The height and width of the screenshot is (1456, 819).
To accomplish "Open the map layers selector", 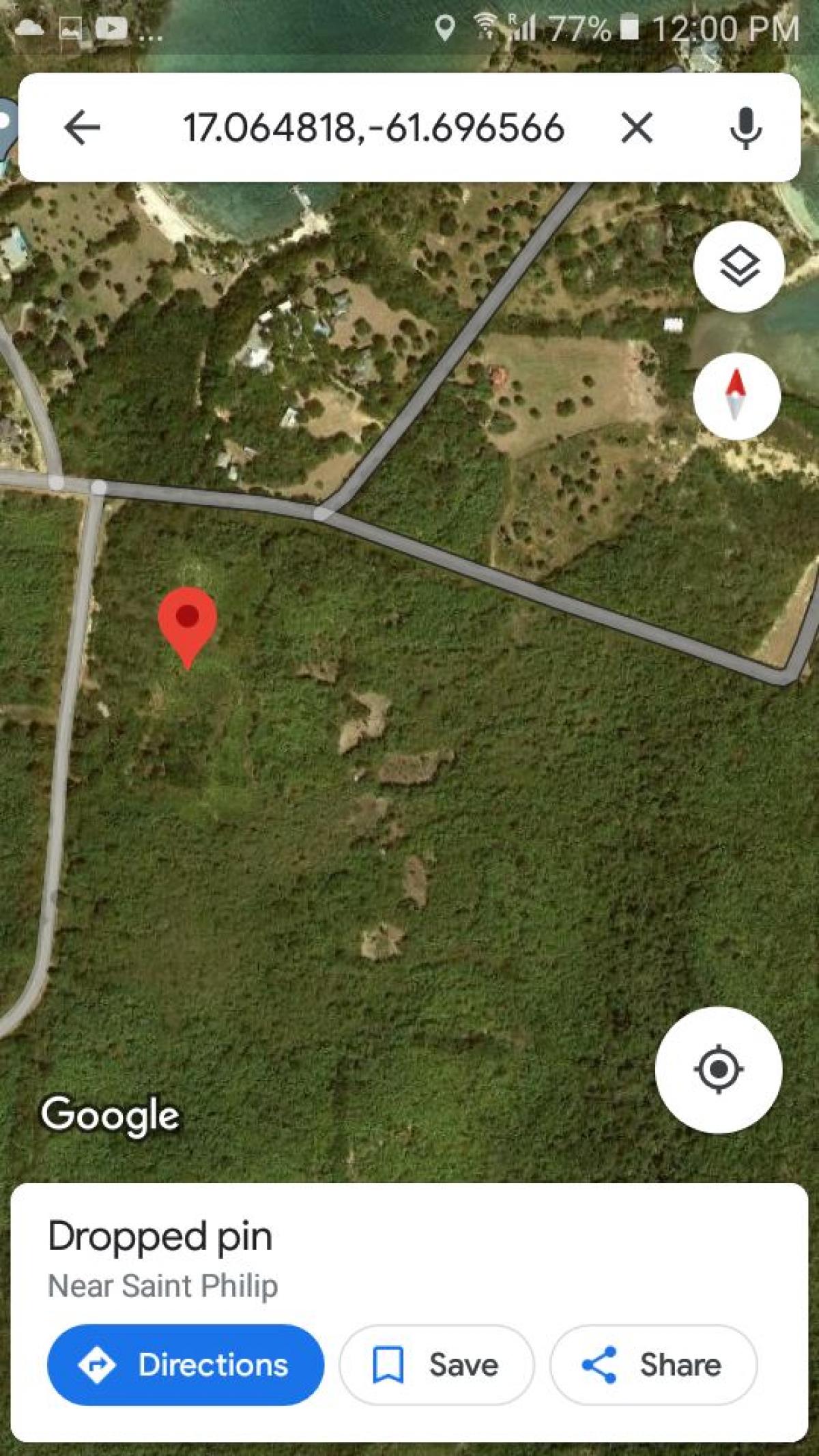I will (x=738, y=267).
